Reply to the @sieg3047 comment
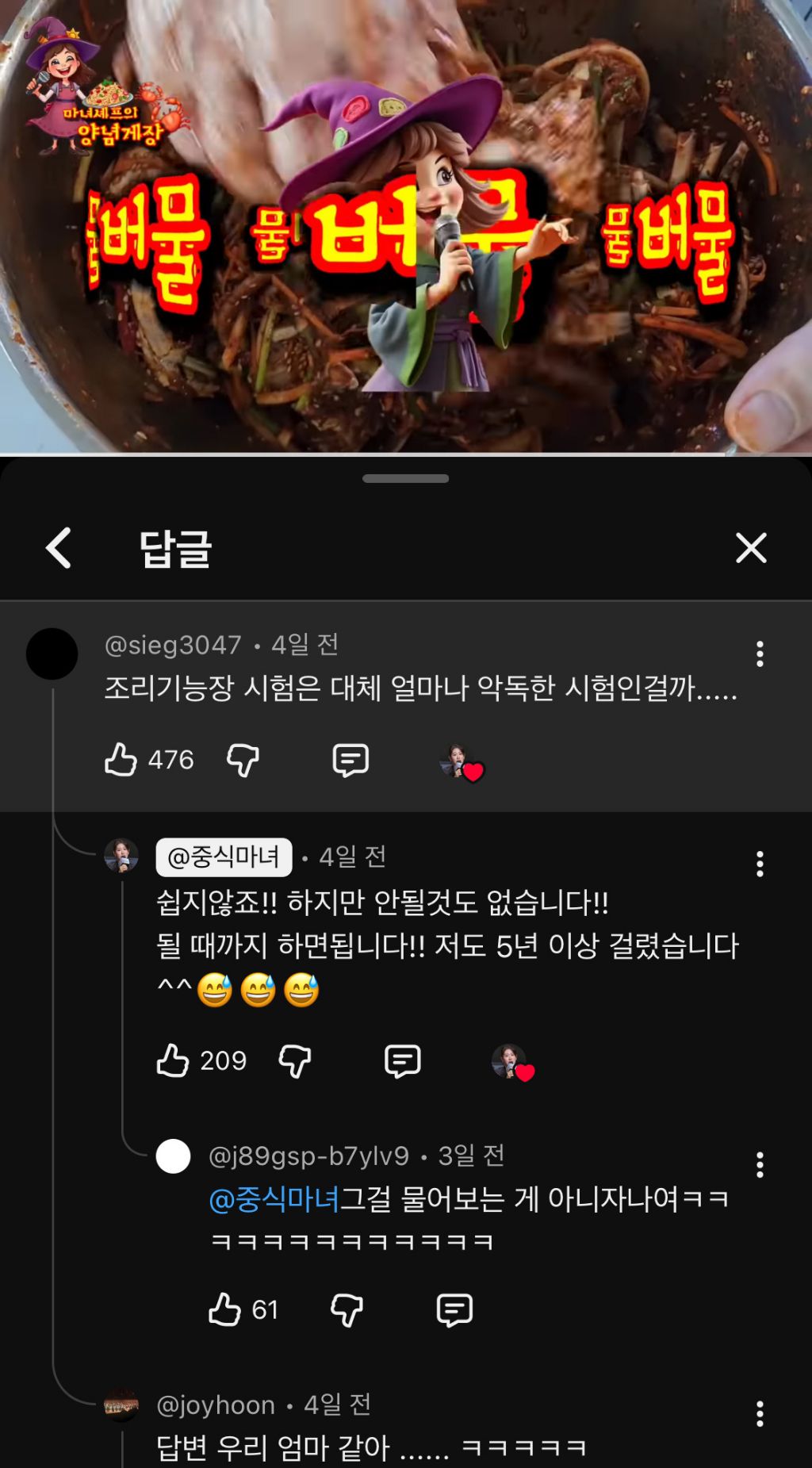The height and width of the screenshot is (1468, 812). [x=350, y=760]
